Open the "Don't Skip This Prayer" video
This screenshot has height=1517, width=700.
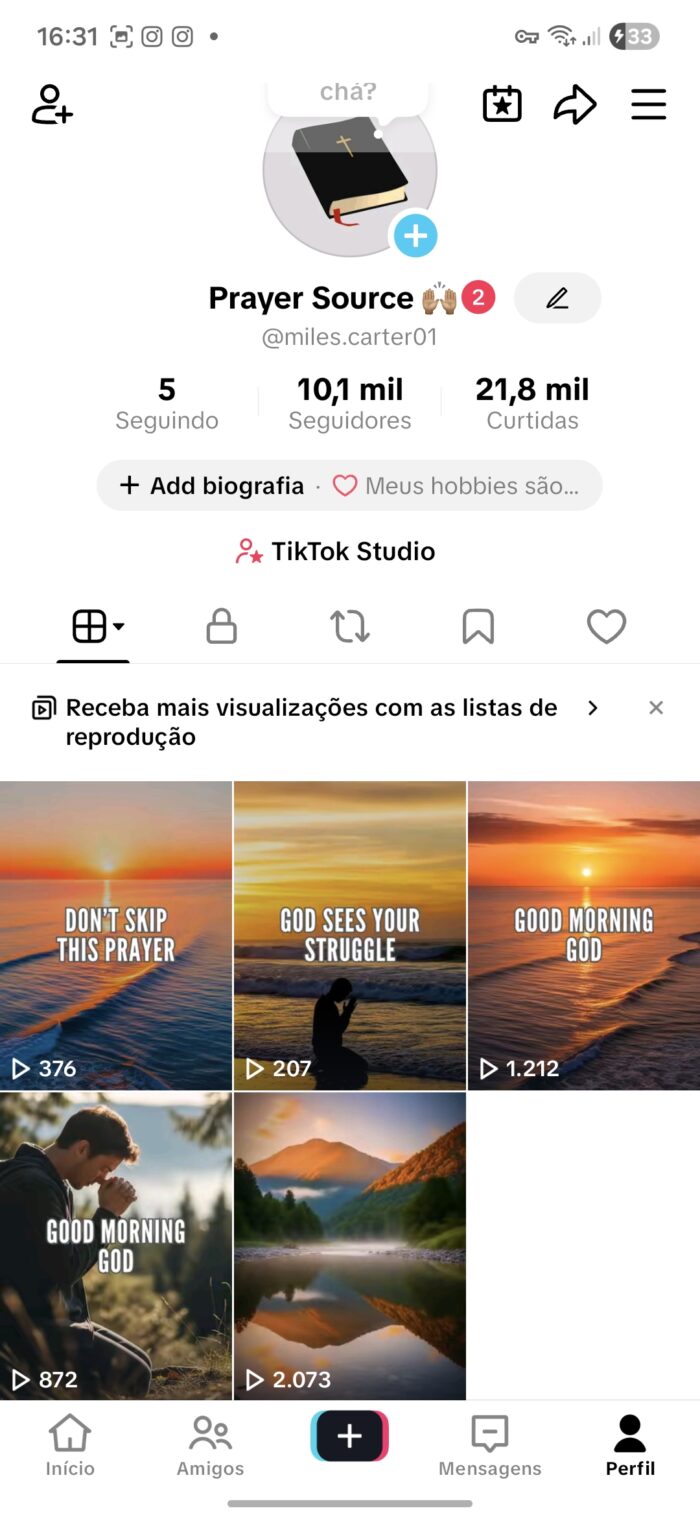[116, 935]
